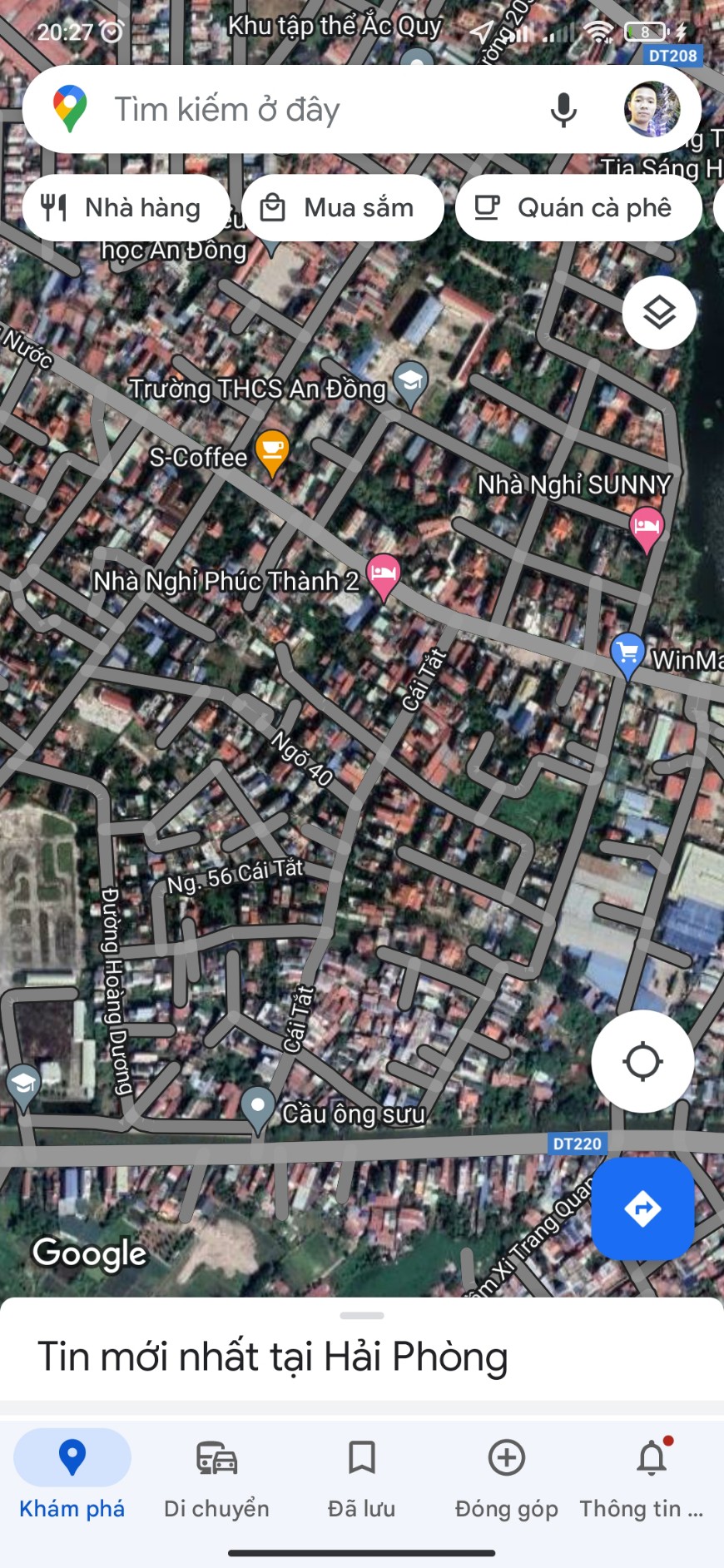Tap the S-Coffee map pin
The width and height of the screenshot is (724, 1568).
272,452
